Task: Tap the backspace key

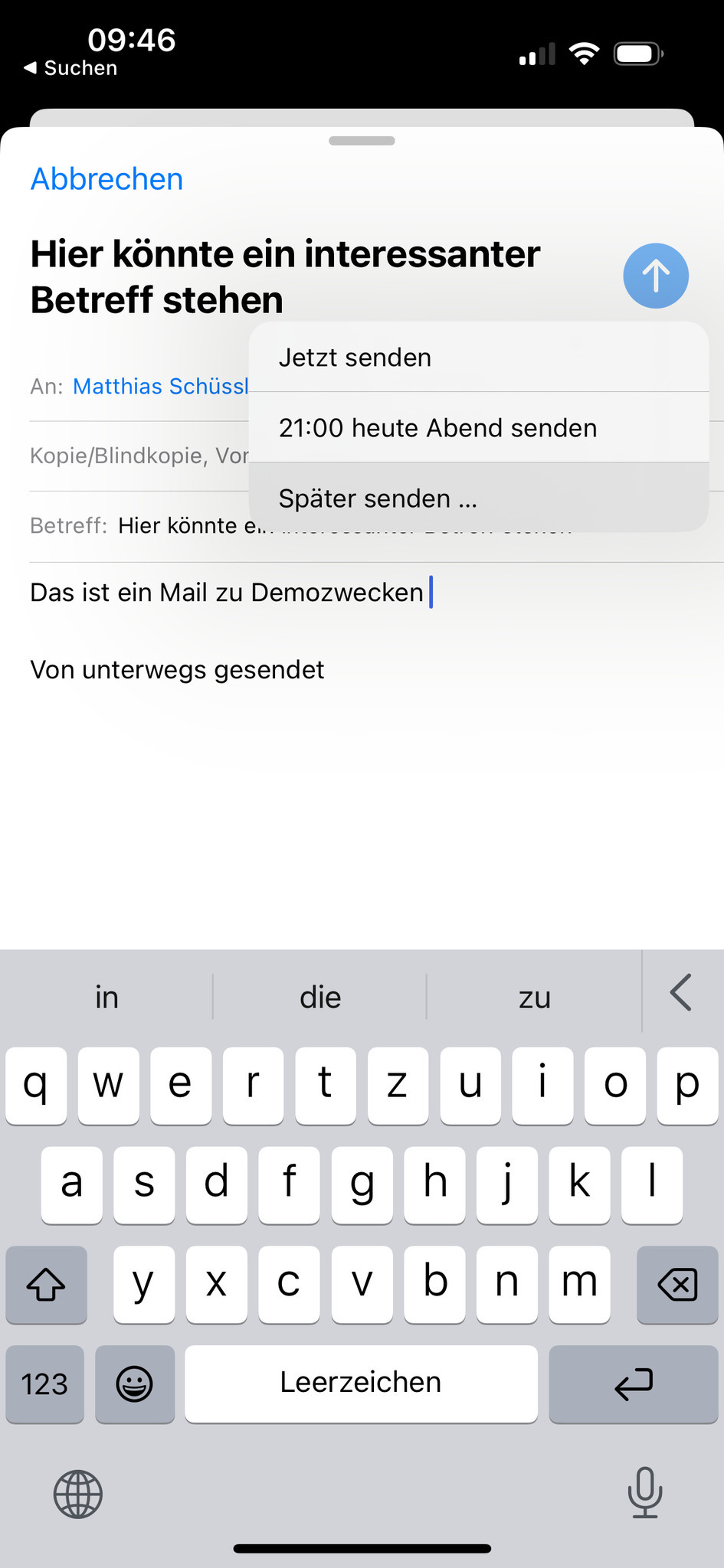Action: pyautogui.click(x=676, y=1284)
